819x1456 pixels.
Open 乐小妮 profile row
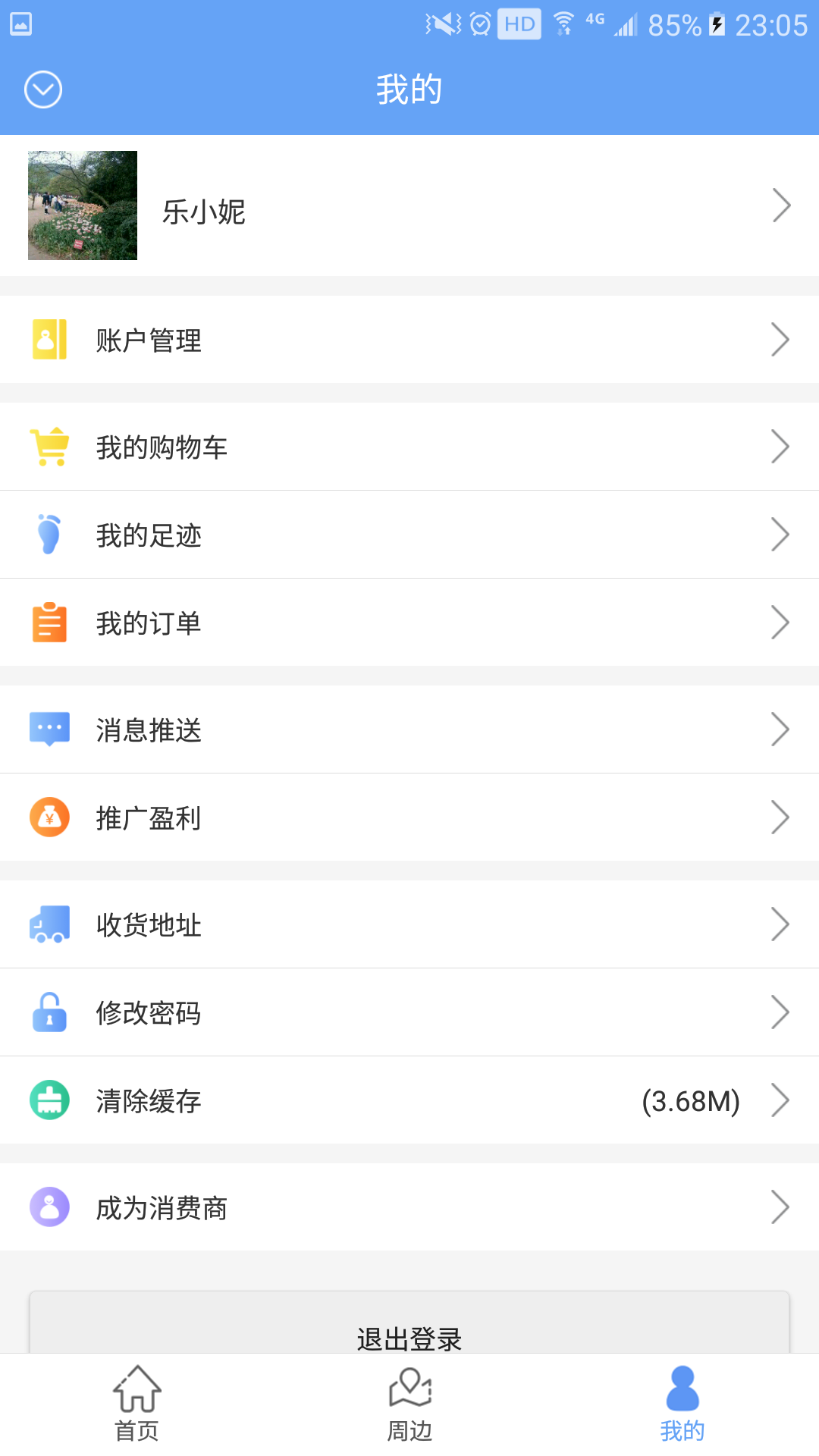(x=409, y=206)
